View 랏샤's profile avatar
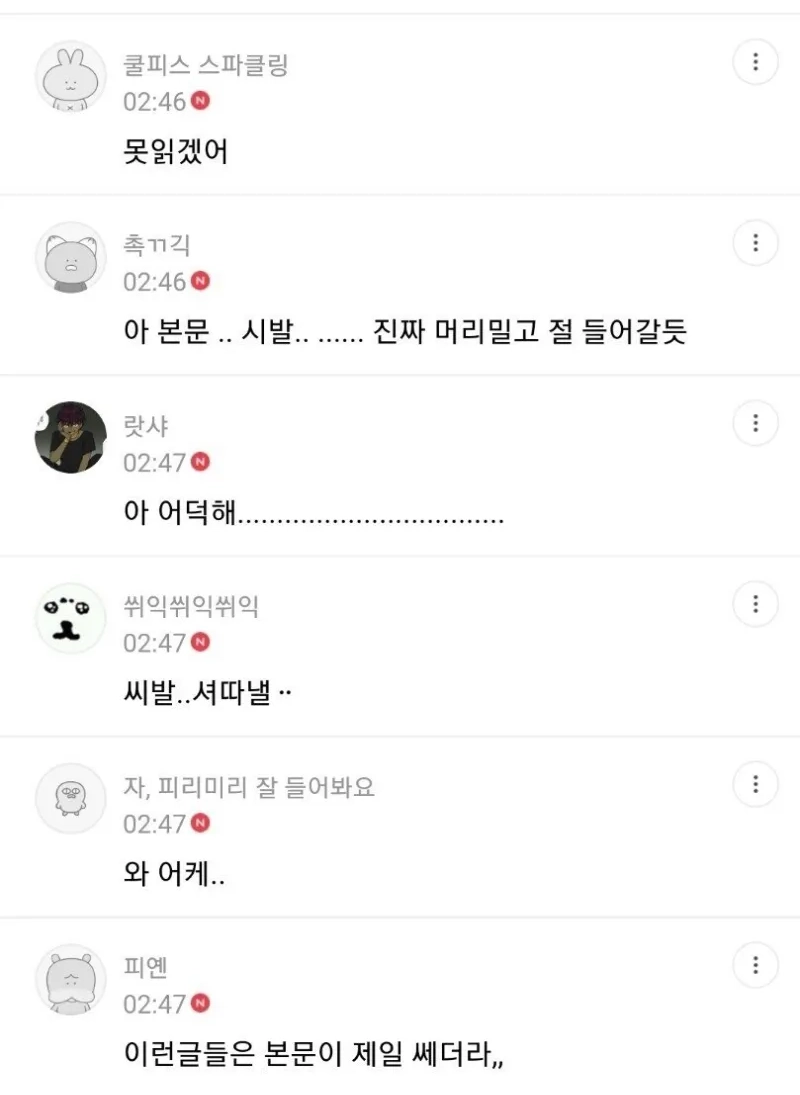 (71, 438)
